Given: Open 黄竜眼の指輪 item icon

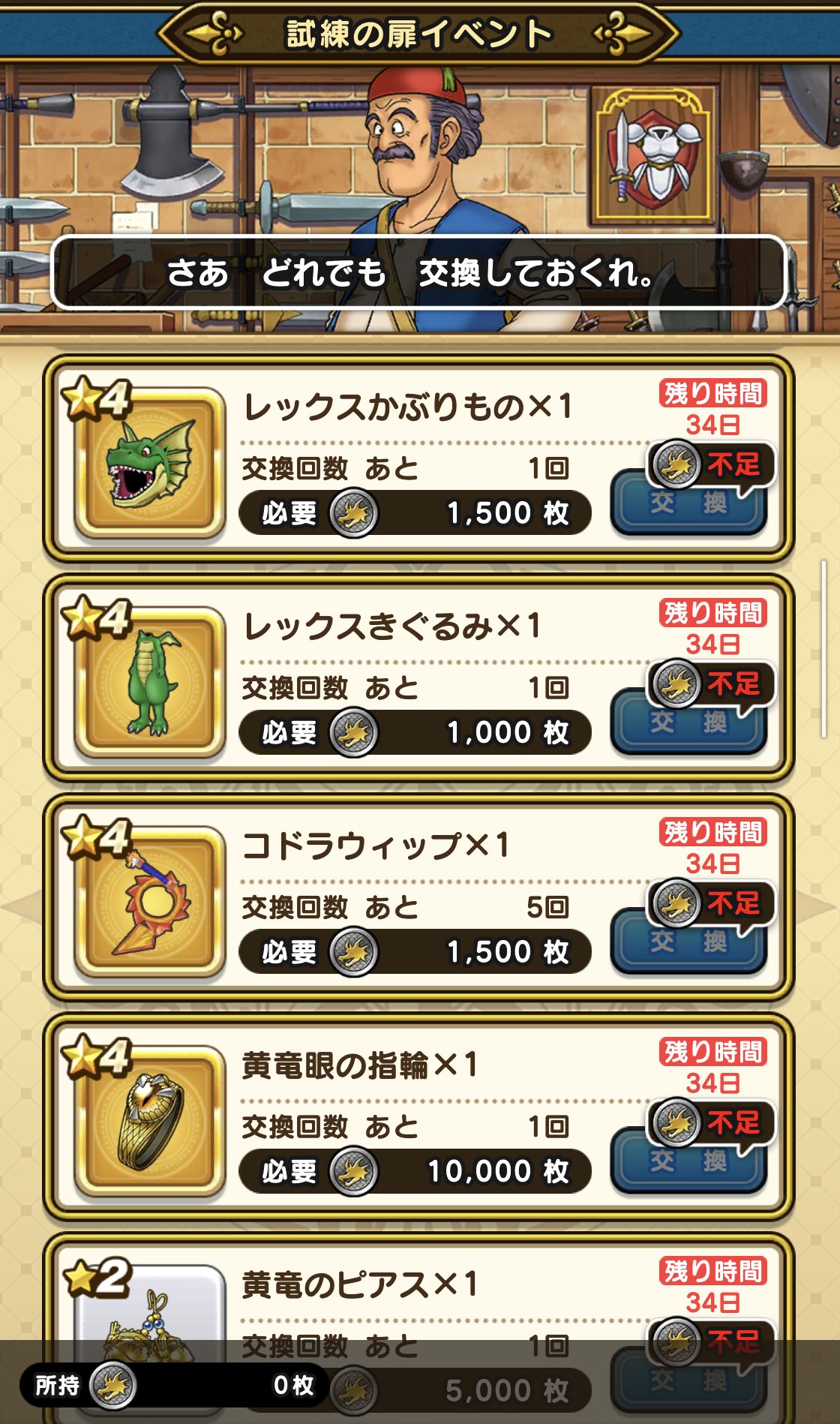Looking at the screenshot, I should [150, 1121].
